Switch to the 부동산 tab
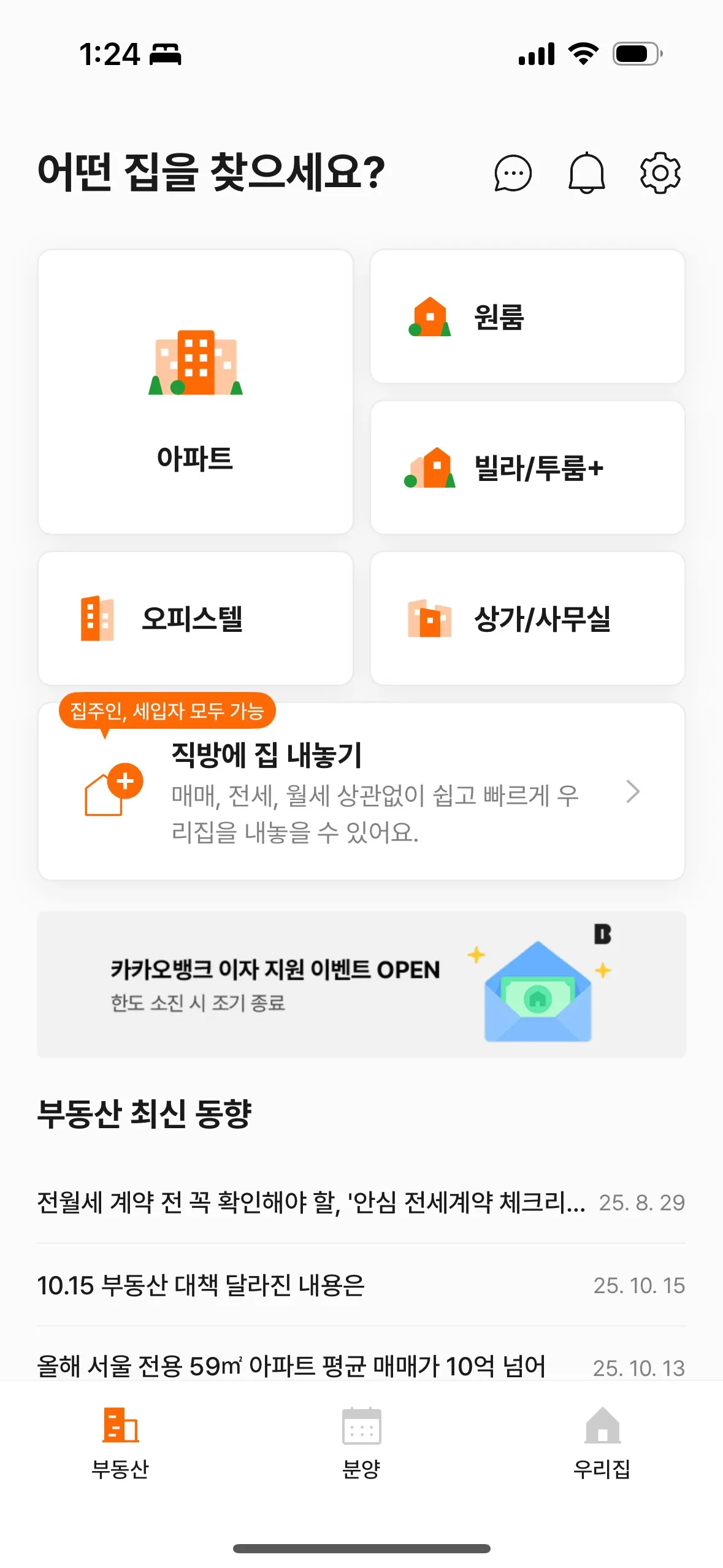The width and height of the screenshot is (723, 1568). [x=120, y=1443]
